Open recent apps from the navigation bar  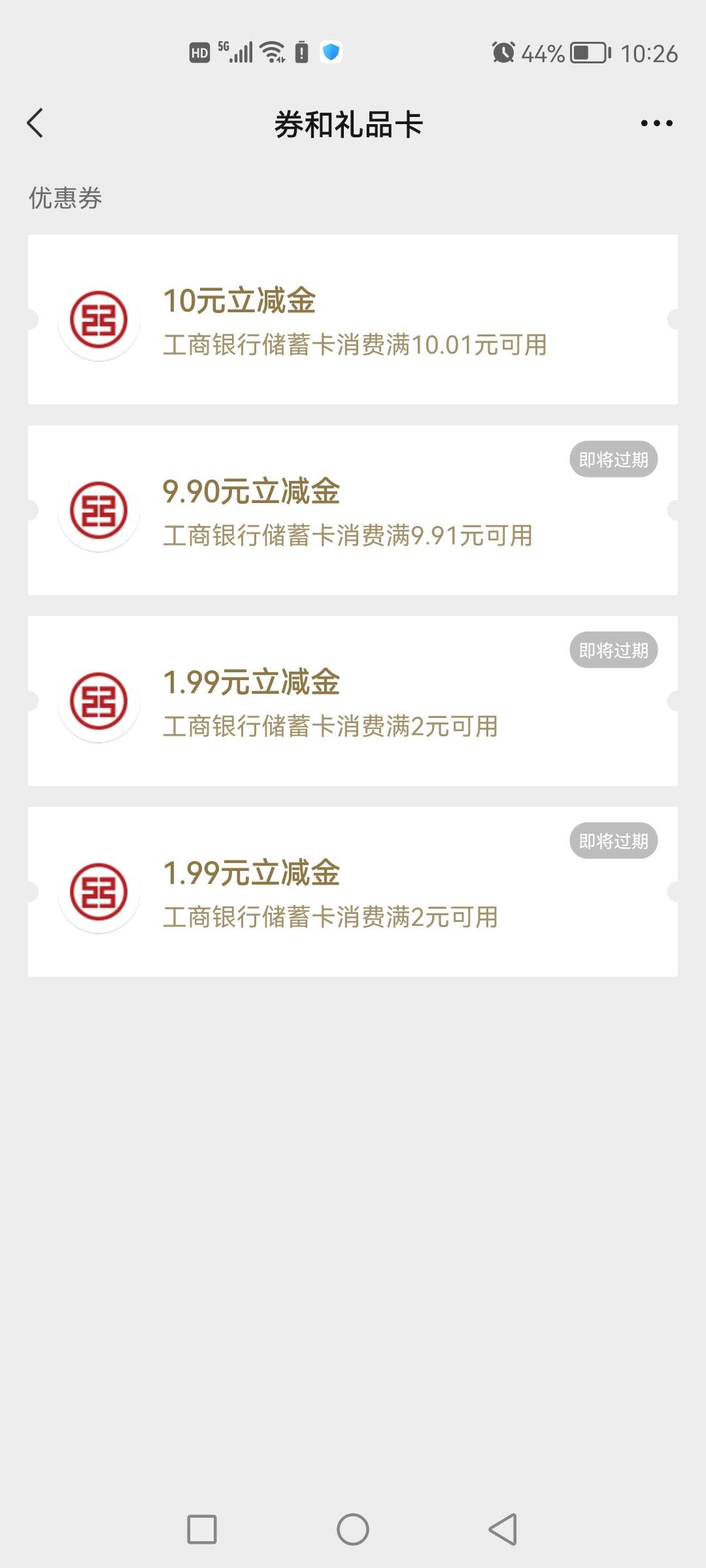pyautogui.click(x=202, y=1529)
